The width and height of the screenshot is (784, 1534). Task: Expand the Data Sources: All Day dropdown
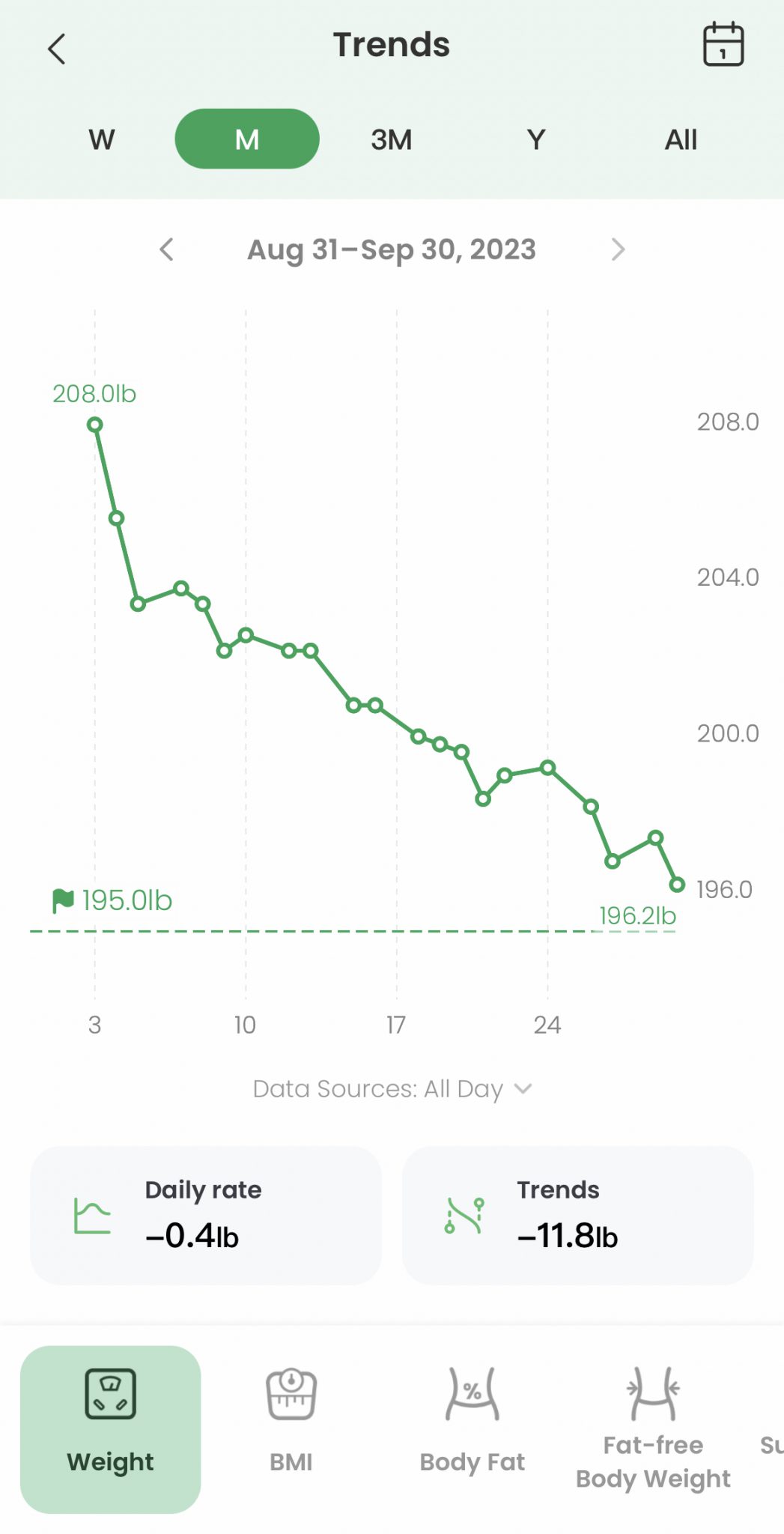click(392, 1088)
